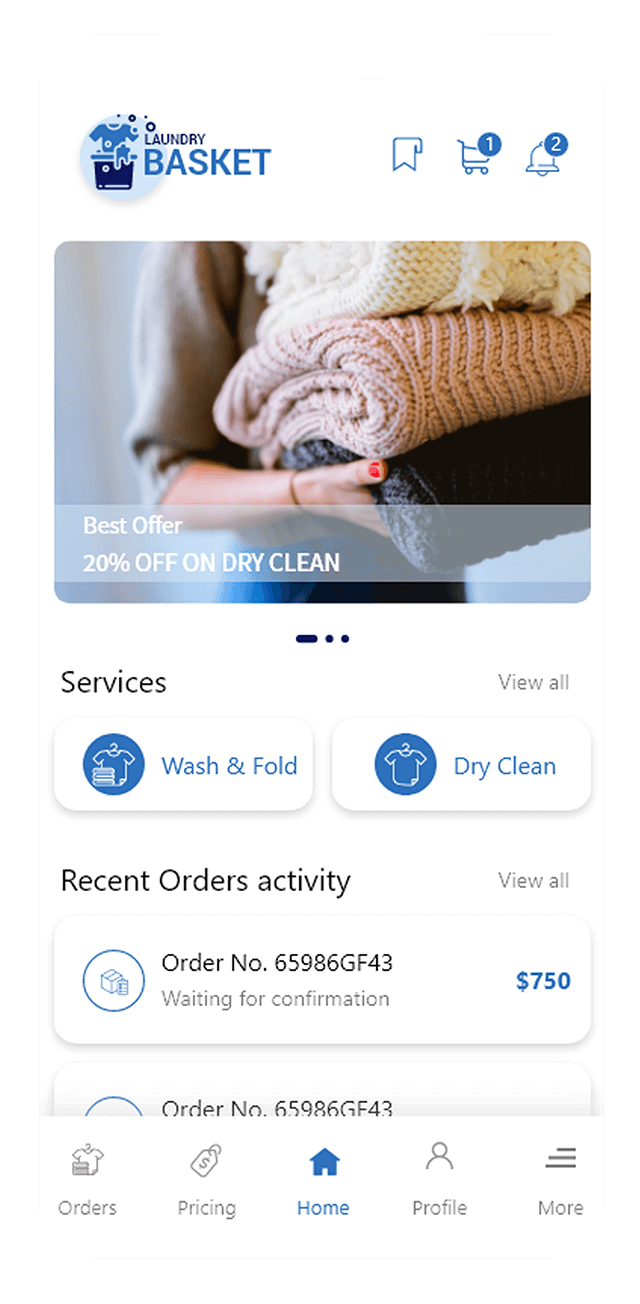Open the bookmarks icon
This screenshot has width=640, height=1304.
coord(406,156)
